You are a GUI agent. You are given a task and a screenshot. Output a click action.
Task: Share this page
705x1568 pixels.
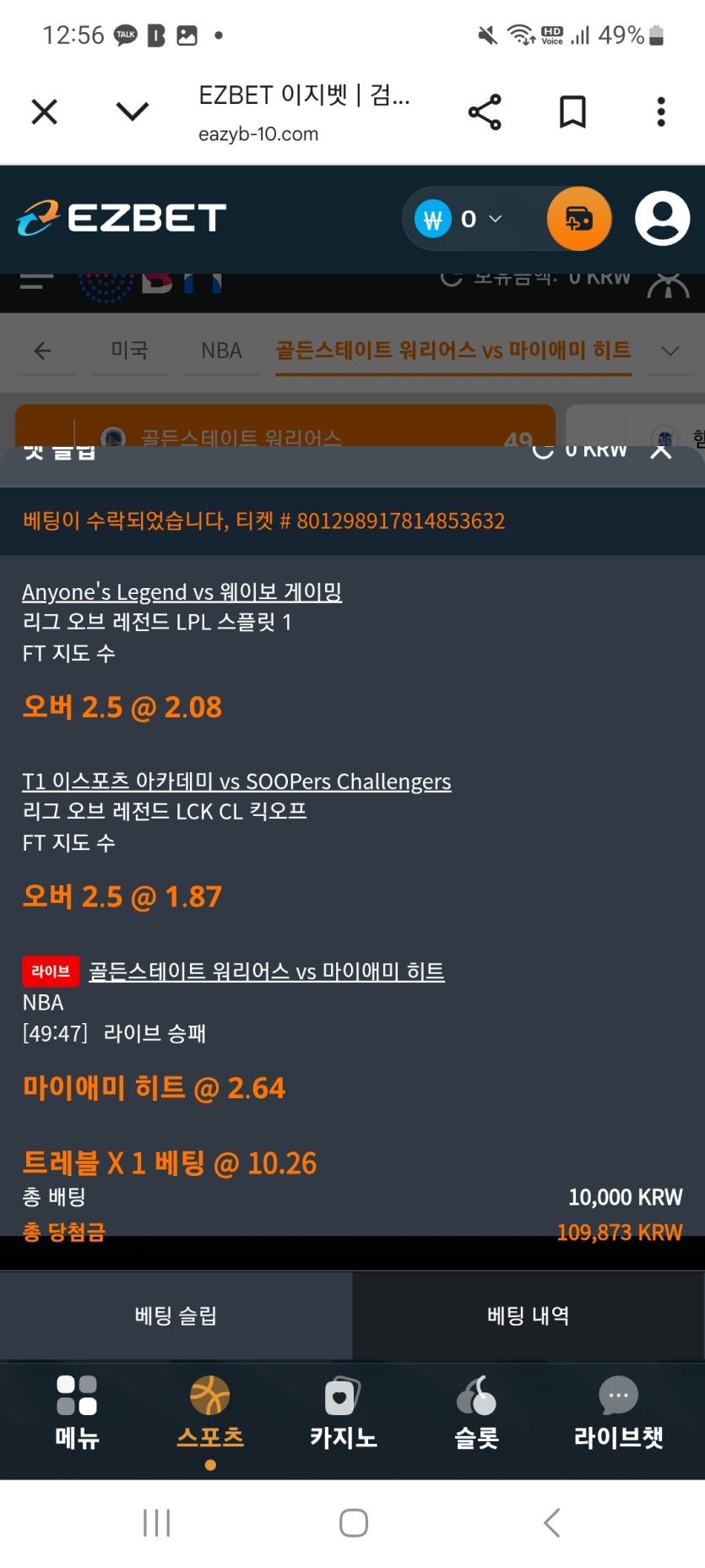(x=485, y=112)
